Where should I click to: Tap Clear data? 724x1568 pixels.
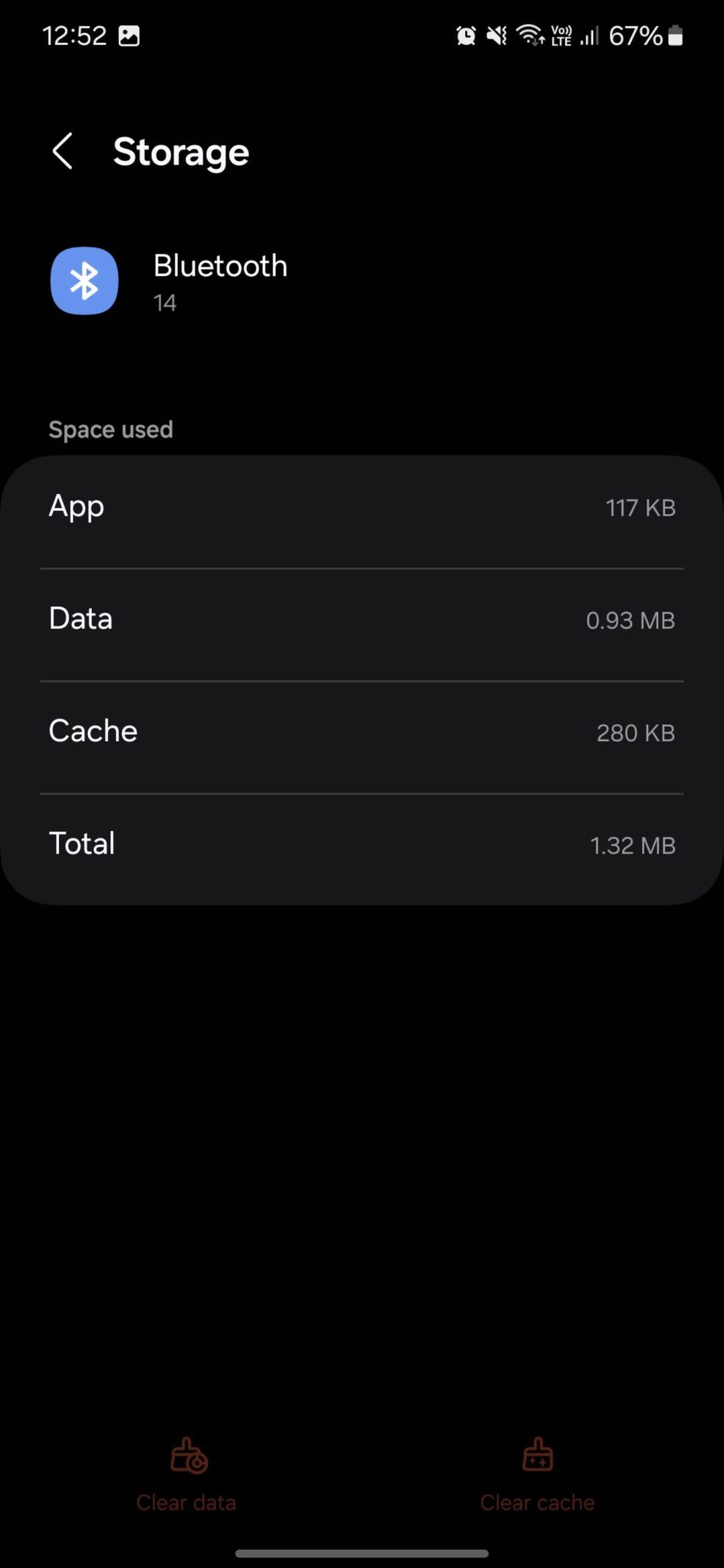pyautogui.click(x=186, y=1501)
